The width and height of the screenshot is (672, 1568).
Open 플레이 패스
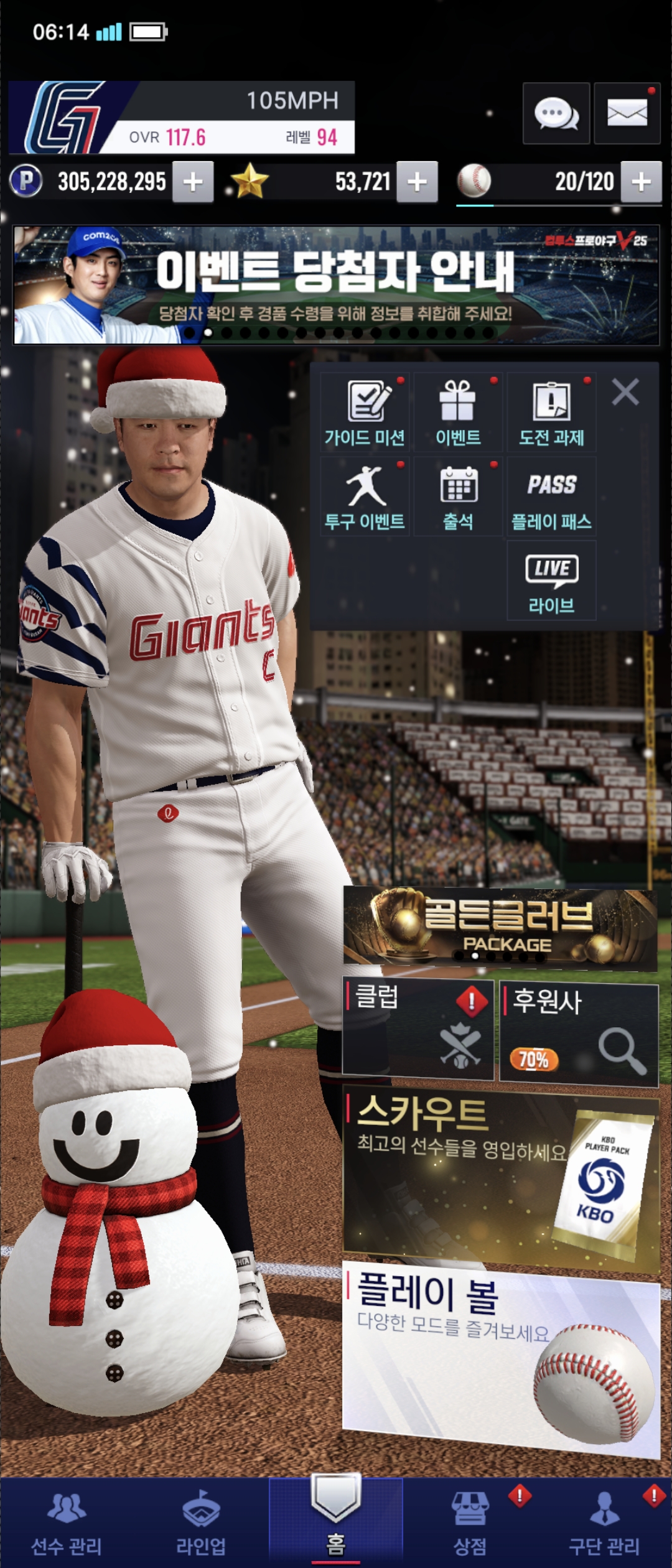(x=551, y=497)
